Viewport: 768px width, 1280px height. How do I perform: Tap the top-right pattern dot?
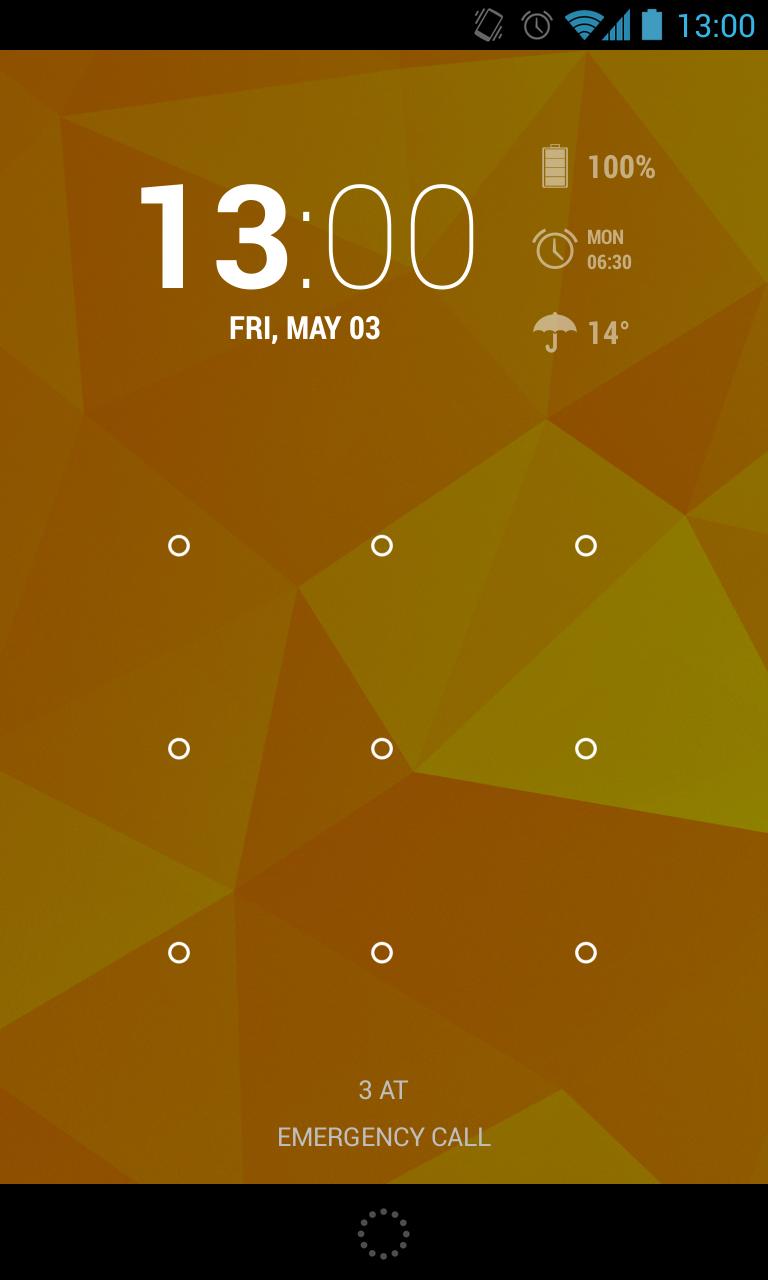coord(586,545)
